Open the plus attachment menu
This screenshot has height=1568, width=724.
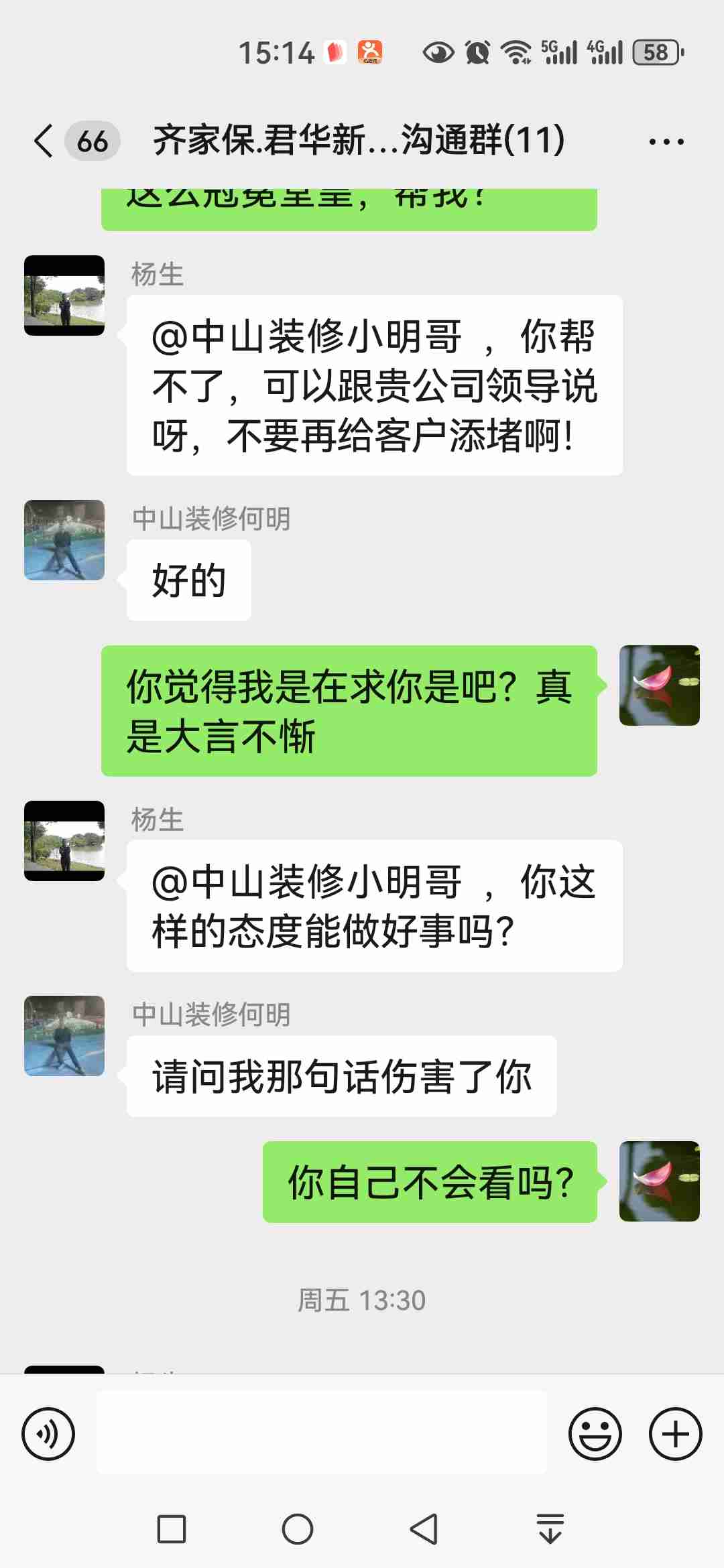675,1433
